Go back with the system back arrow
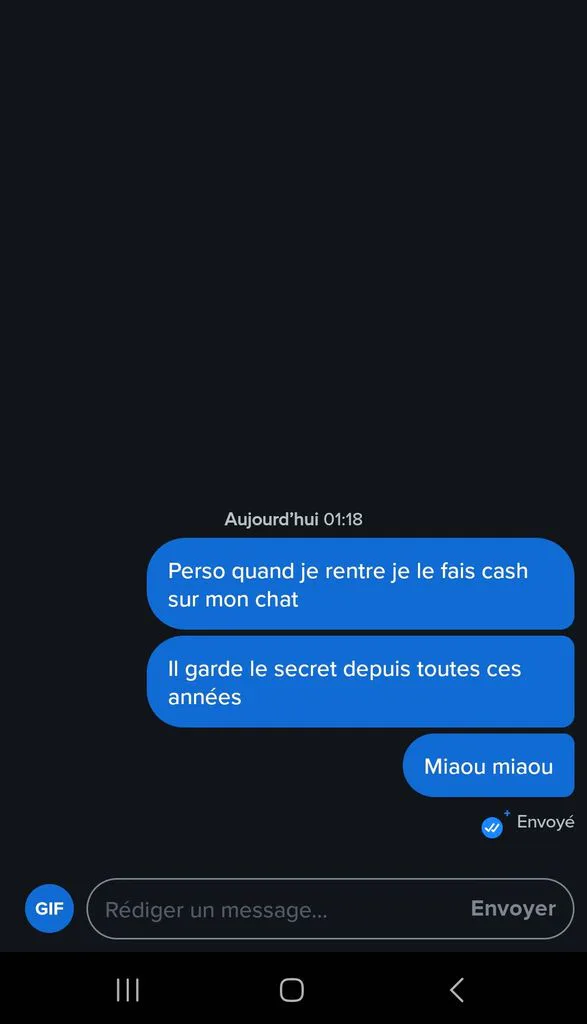The width and height of the screenshot is (587, 1024). point(457,990)
